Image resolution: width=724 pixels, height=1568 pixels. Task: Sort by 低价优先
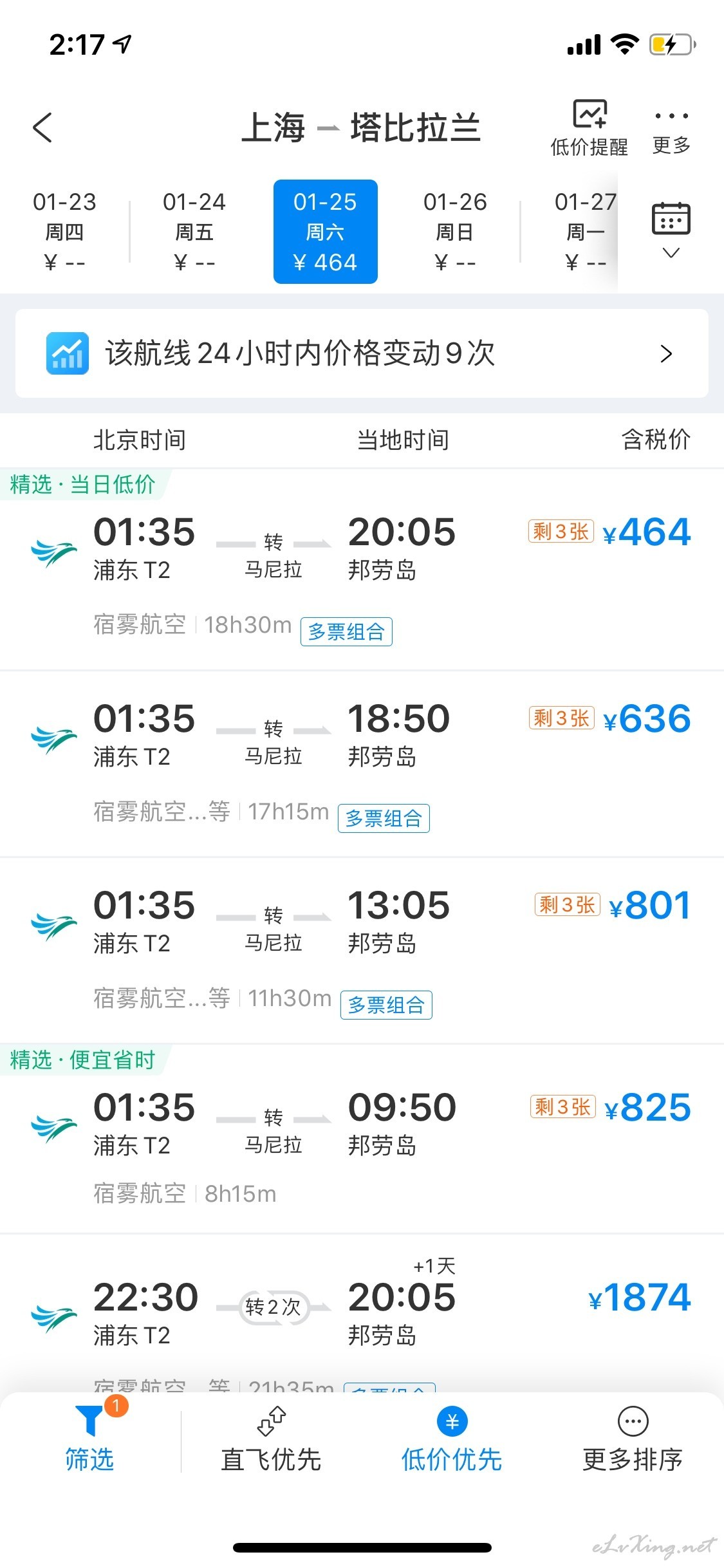point(452,1440)
